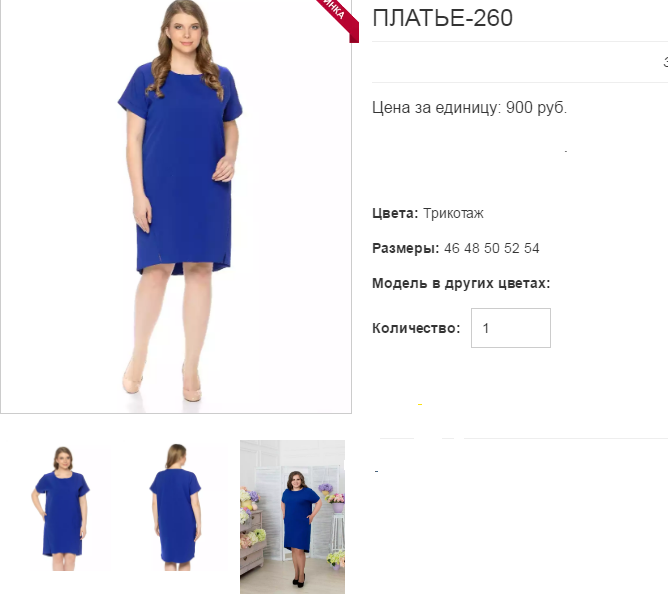Viewport: 668px width, 594px height.
Task: Tap the Количество quantity field
Action: (510, 328)
